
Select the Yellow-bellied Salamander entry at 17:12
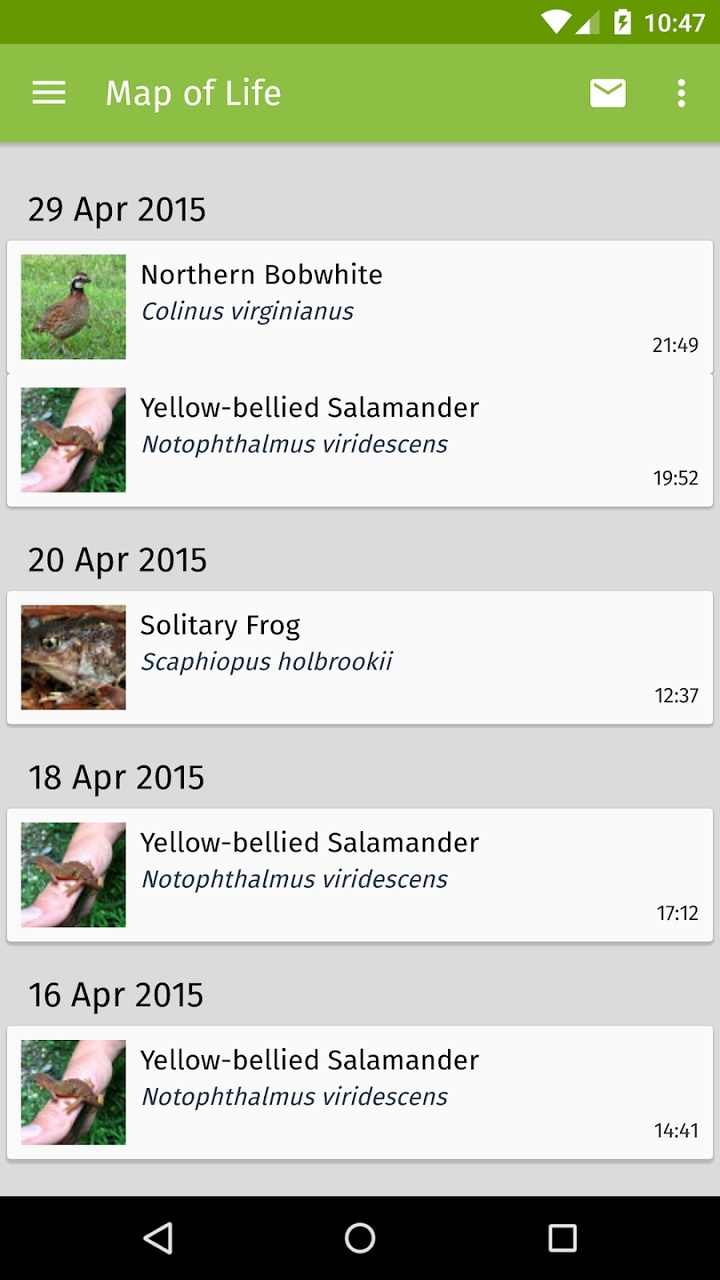point(360,875)
